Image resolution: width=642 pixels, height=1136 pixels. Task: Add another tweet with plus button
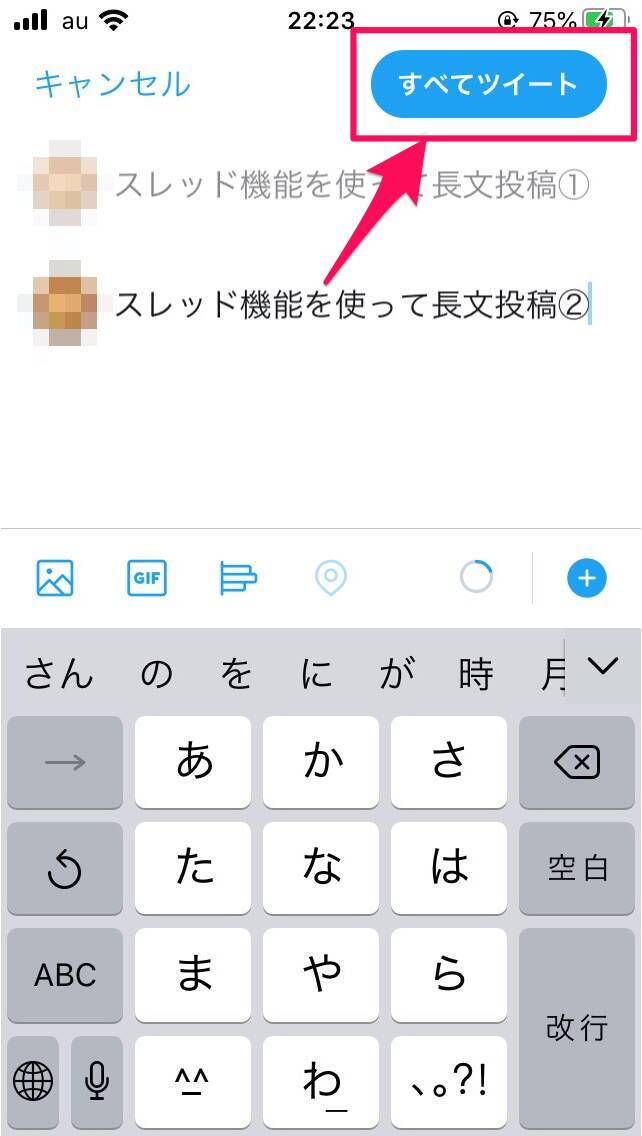point(586,577)
